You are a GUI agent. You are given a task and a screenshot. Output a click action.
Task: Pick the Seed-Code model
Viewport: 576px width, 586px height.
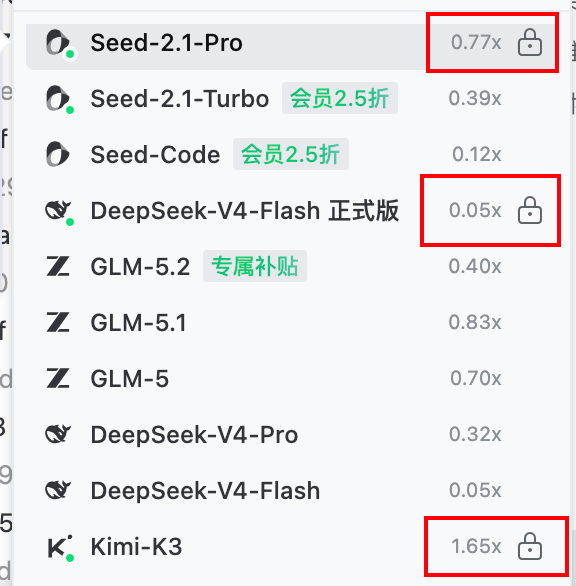[x=291, y=154]
